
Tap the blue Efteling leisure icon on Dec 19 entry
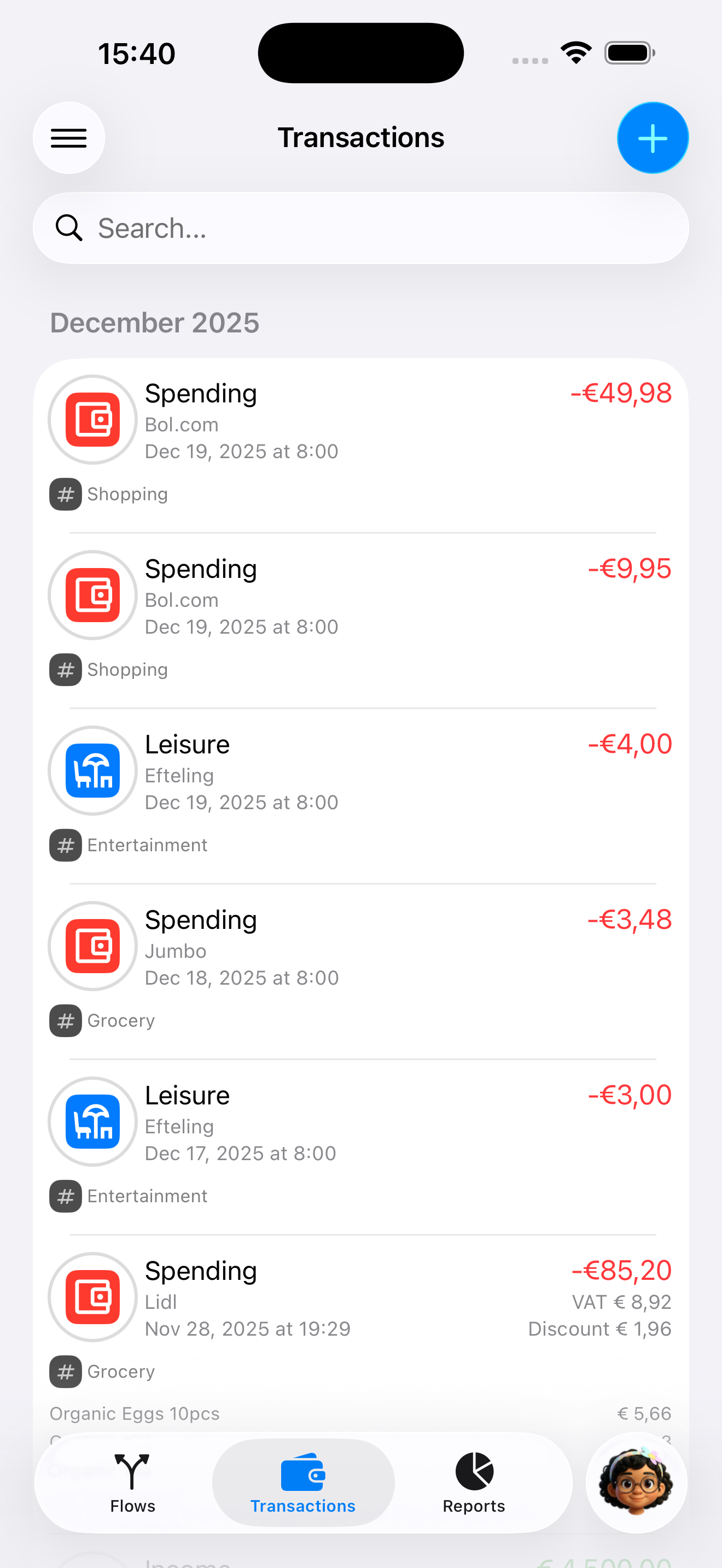[x=92, y=771]
